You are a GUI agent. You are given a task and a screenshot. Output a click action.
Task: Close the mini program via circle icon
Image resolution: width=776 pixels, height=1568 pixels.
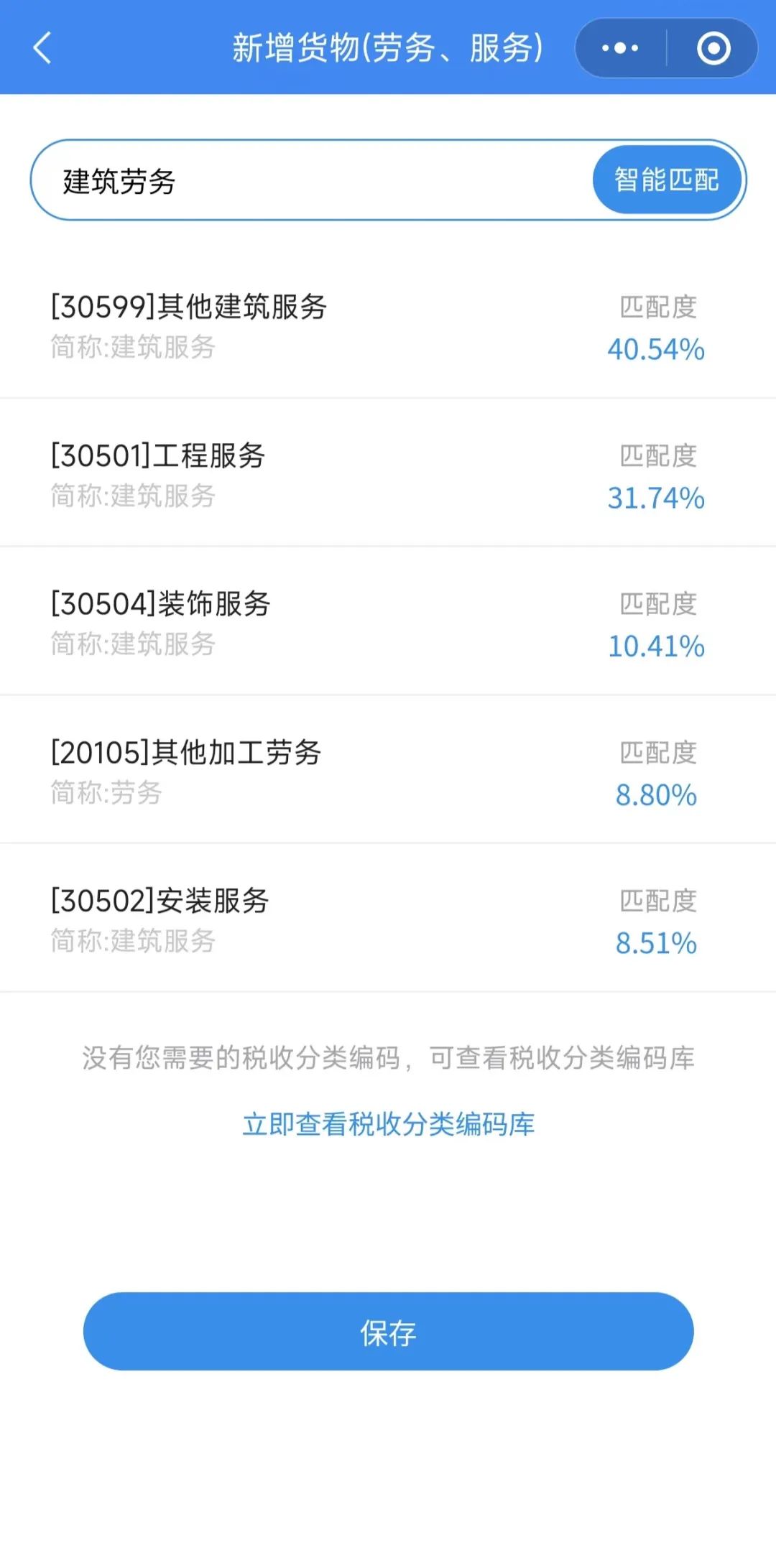coord(713,48)
